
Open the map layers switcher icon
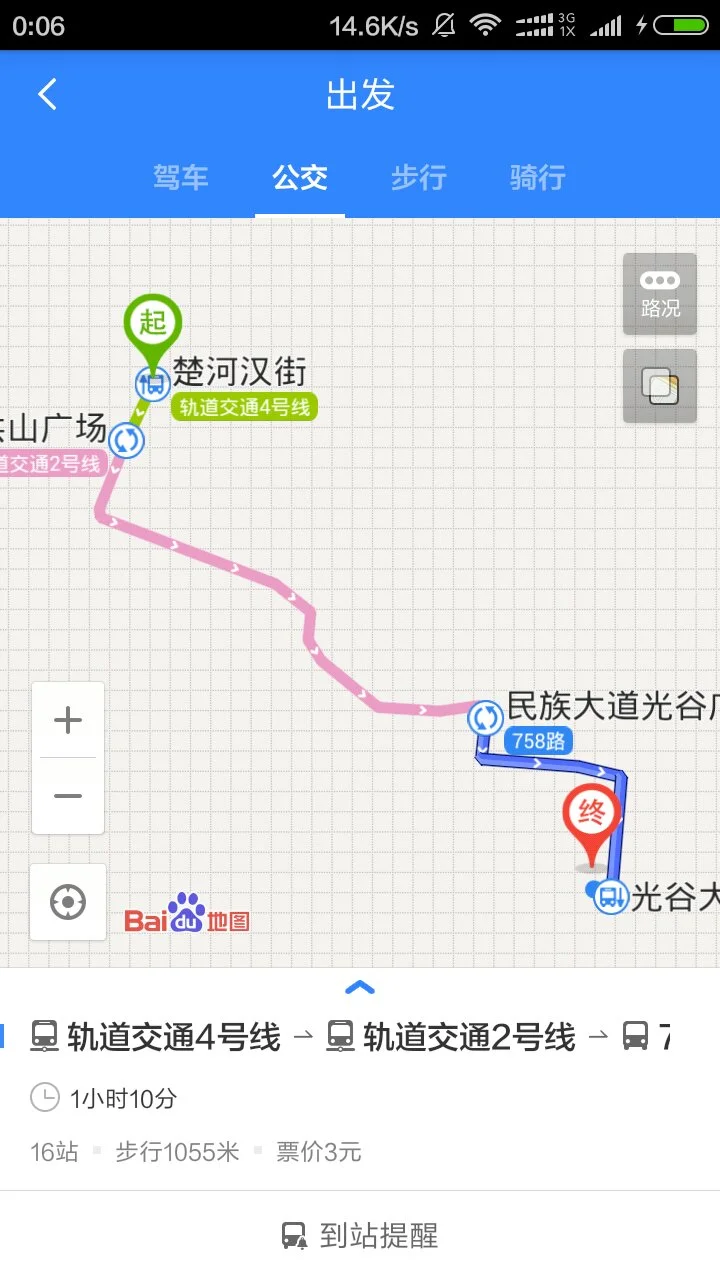point(660,385)
